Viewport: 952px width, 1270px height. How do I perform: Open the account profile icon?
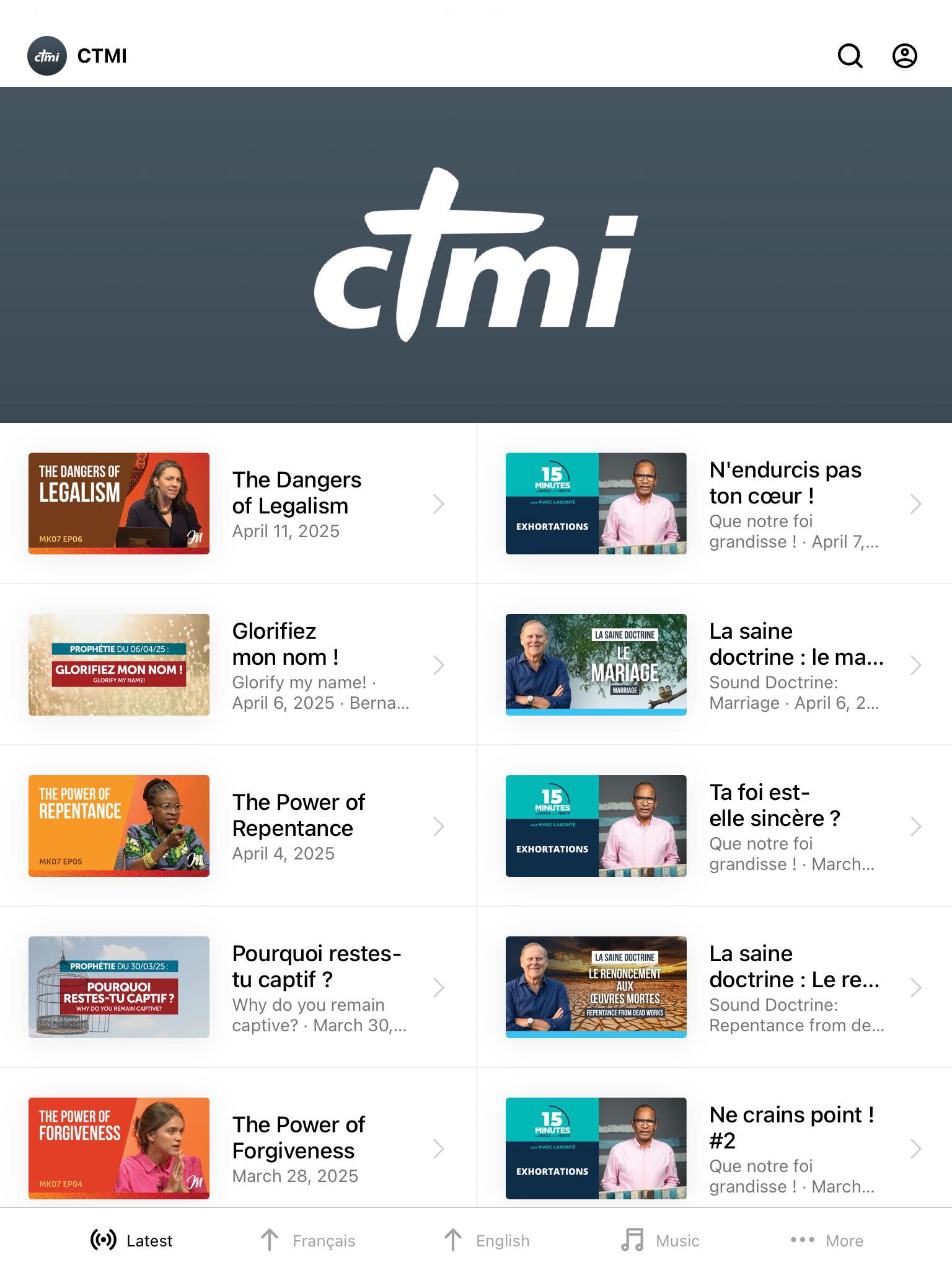point(904,56)
